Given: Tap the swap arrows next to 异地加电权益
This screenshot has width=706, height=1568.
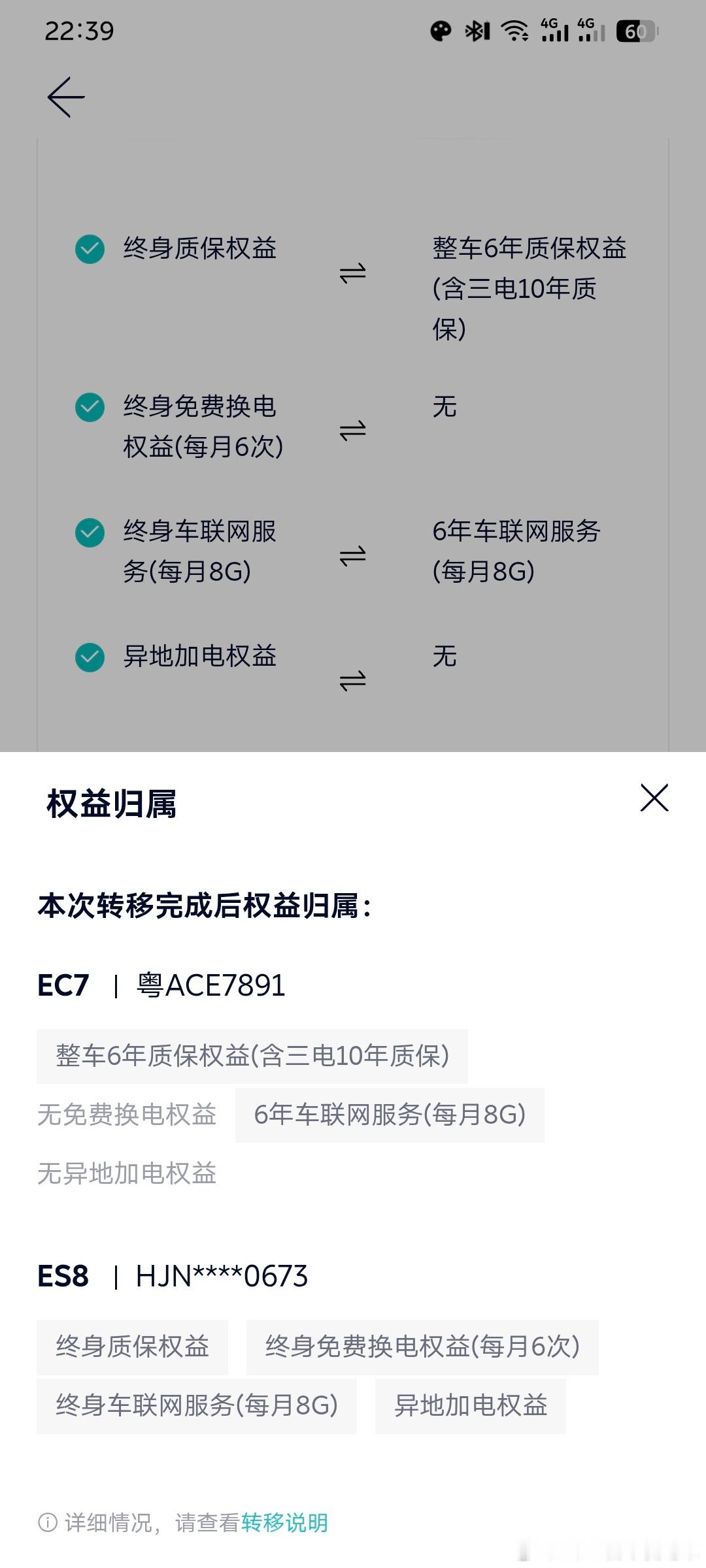Looking at the screenshot, I should (352, 680).
